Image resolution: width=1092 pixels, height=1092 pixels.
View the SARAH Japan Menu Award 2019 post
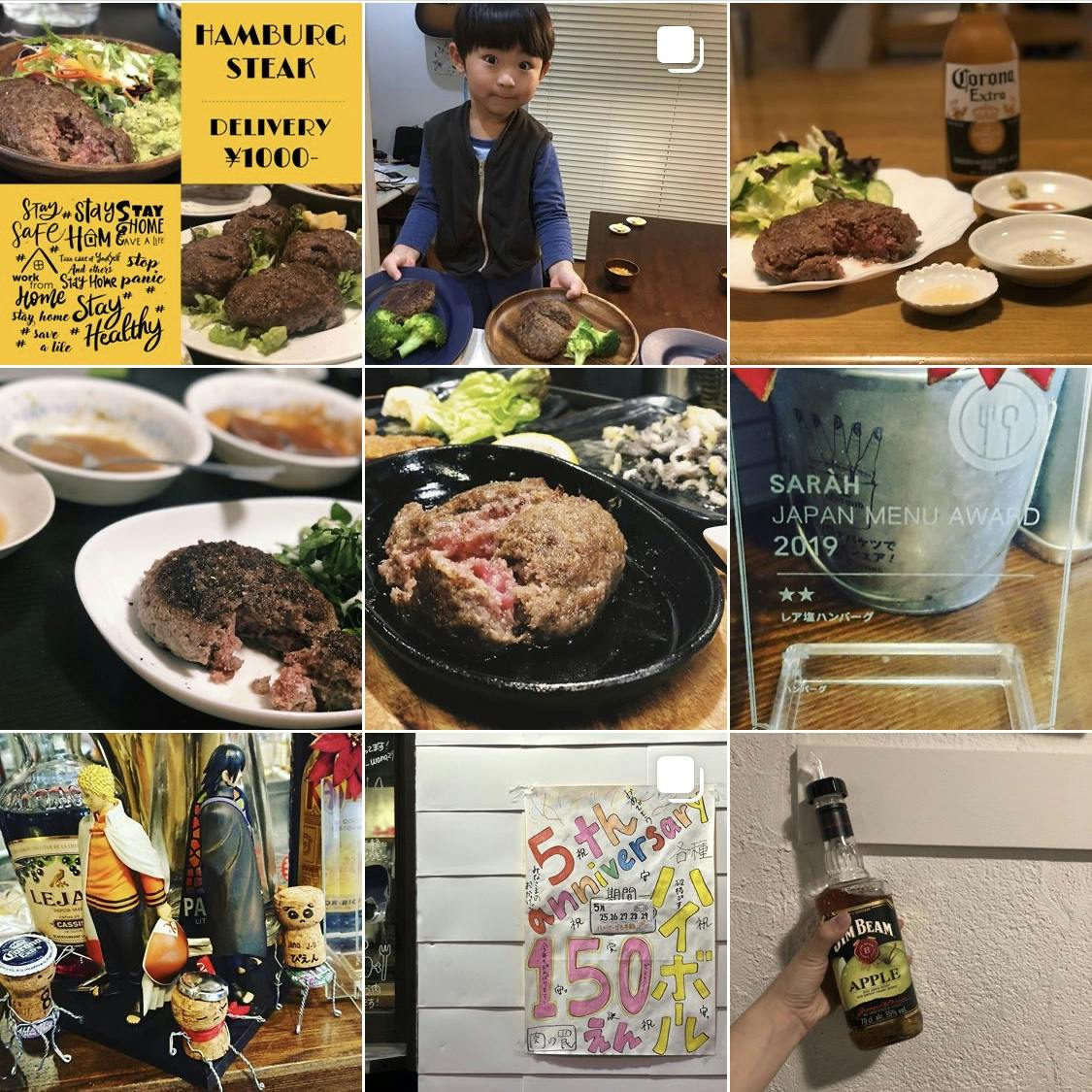[x=910, y=548]
